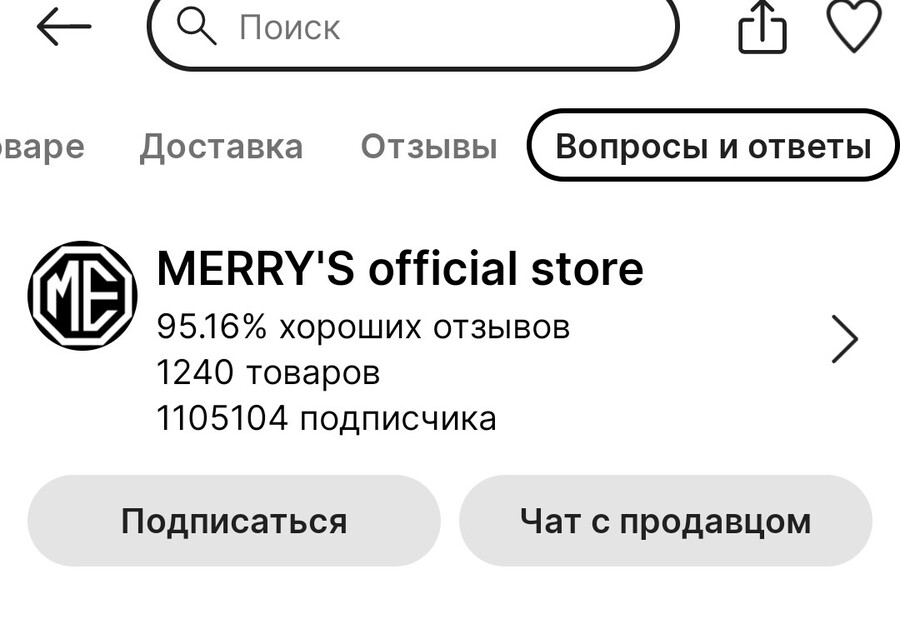The image size is (900, 624).
Task: Go back with the arrow icon
Action: point(63,27)
